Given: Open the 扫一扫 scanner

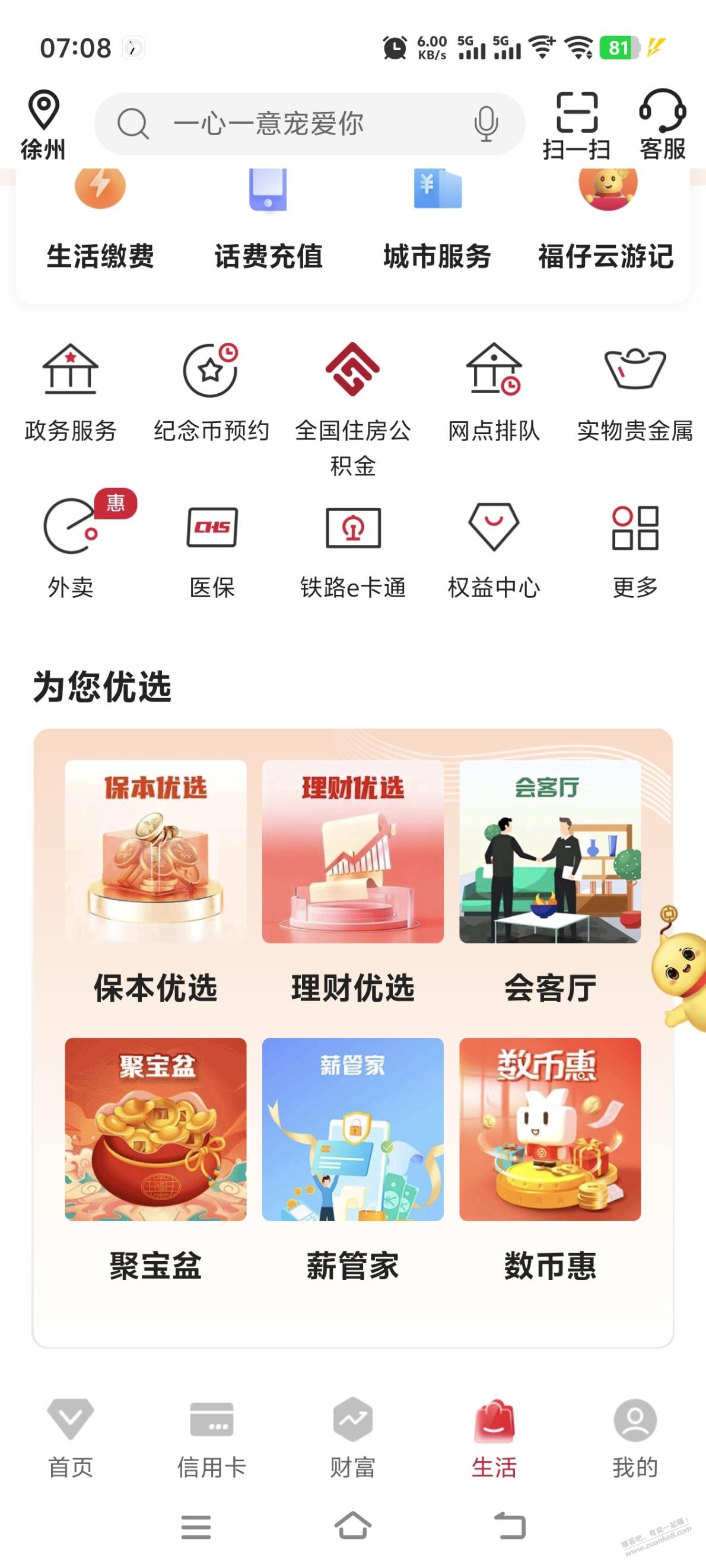Looking at the screenshot, I should tap(576, 124).
